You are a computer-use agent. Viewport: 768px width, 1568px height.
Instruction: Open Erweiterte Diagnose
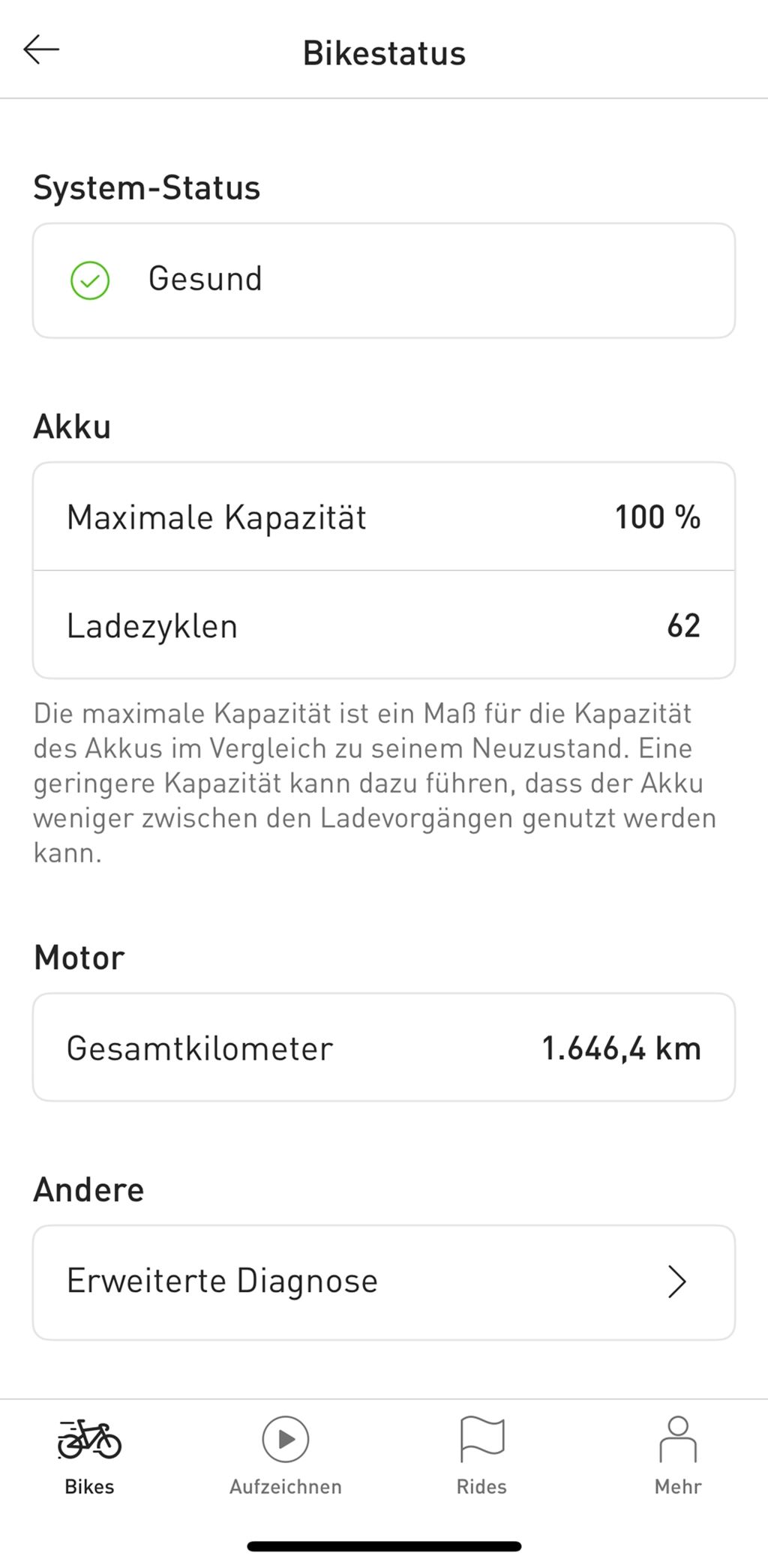[x=383, y=1282]
